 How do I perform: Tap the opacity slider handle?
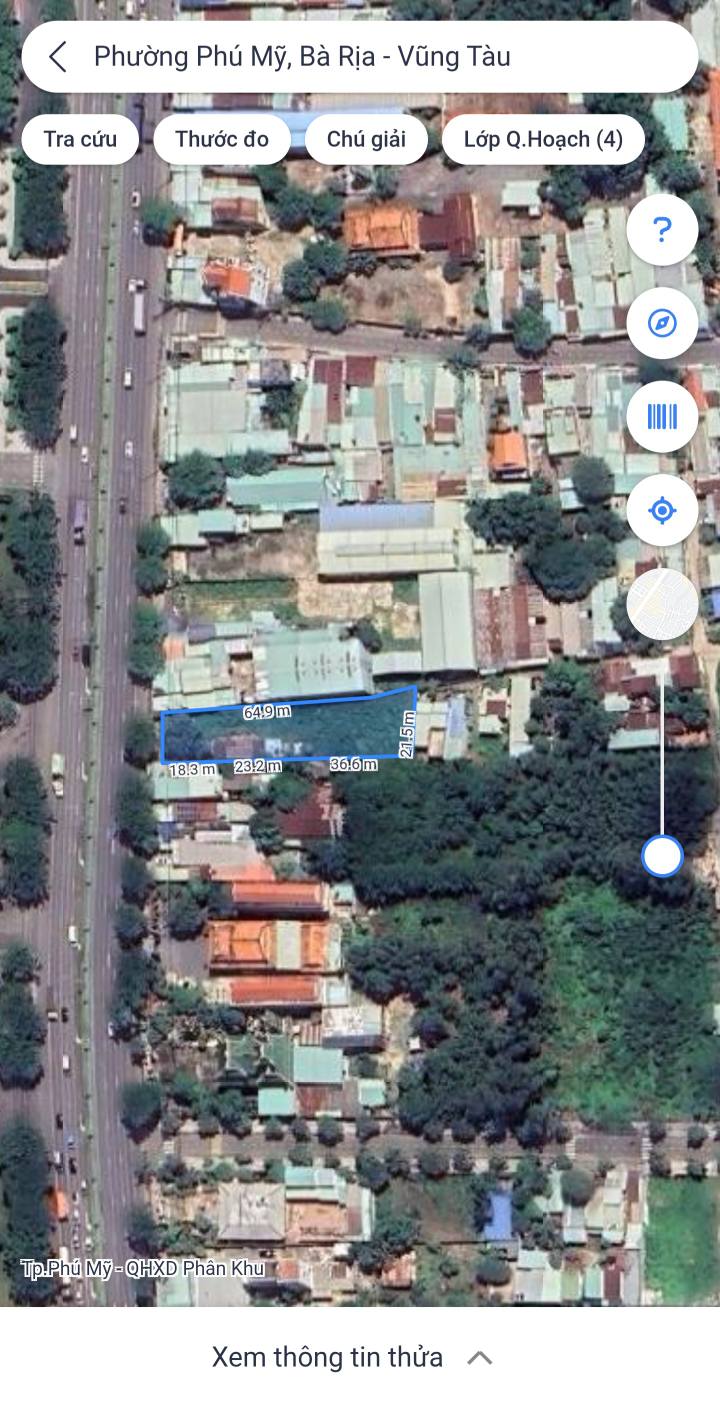point(662,856)
